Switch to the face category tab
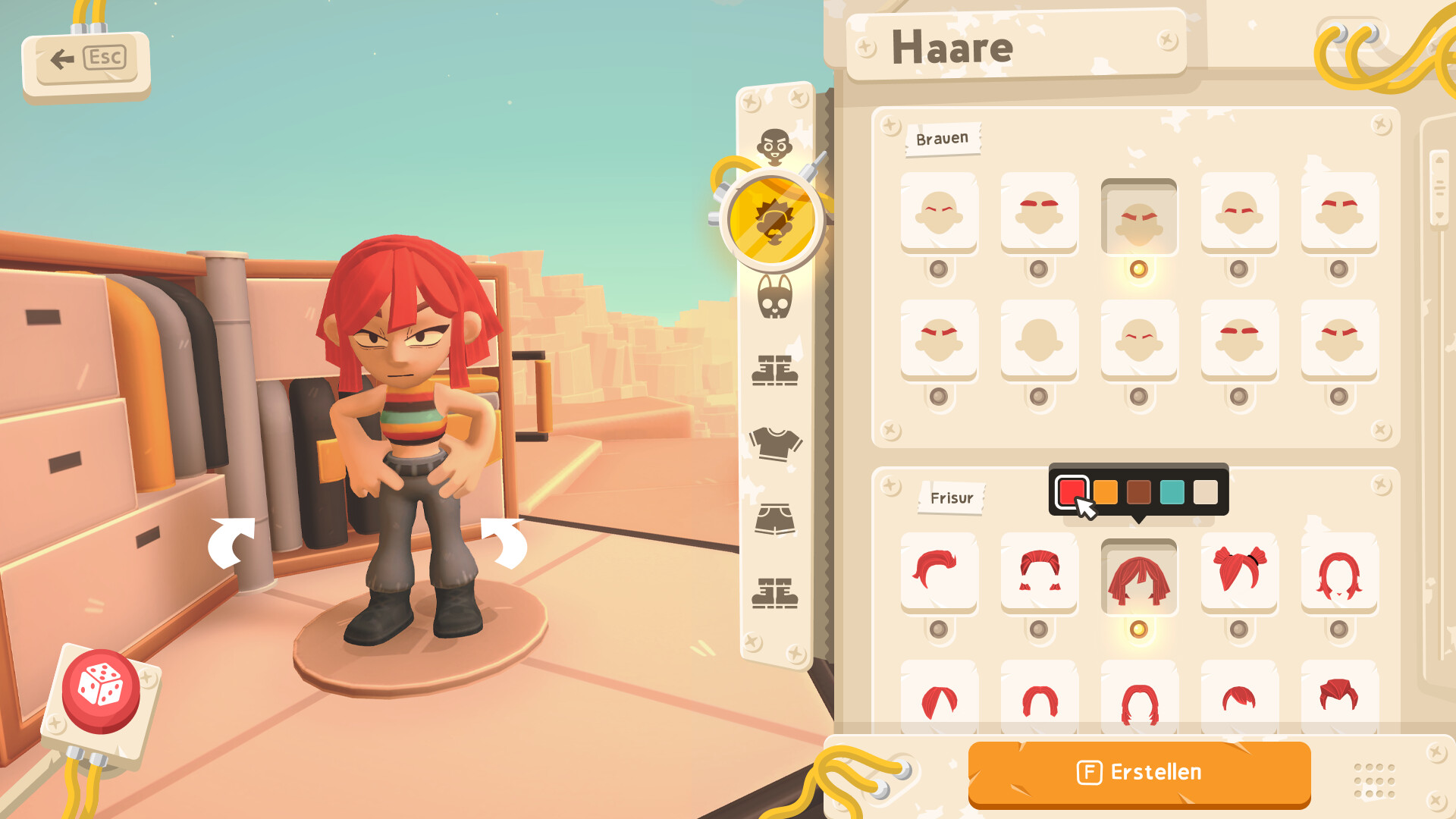The width and height of the screenshot is (1456, 819). (x=774, y=146)
